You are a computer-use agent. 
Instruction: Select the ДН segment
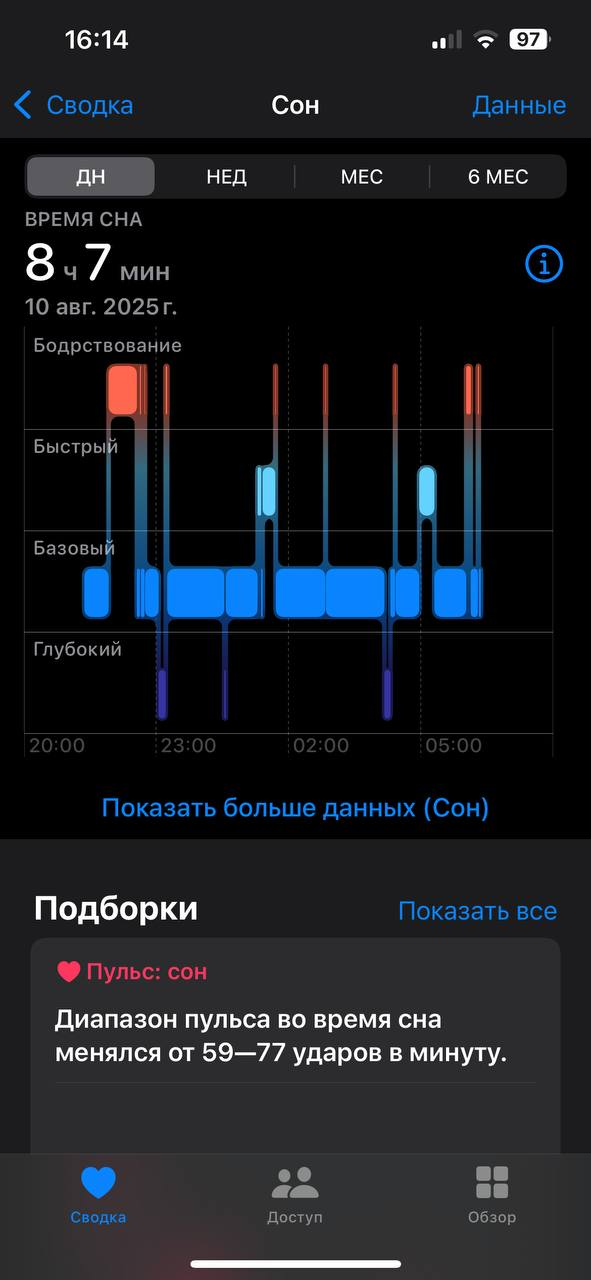91,177
